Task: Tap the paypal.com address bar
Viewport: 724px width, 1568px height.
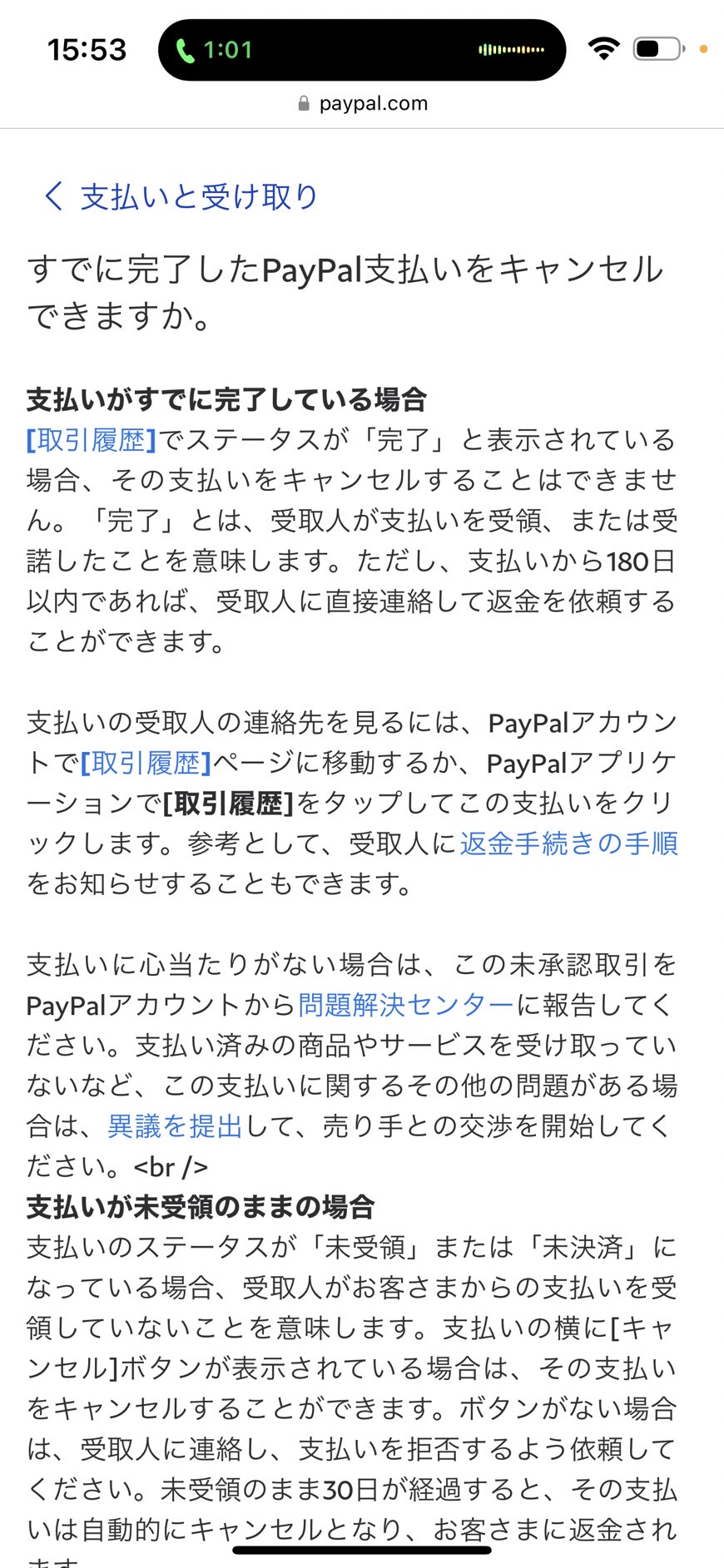Action: click(x=362, y=103)
